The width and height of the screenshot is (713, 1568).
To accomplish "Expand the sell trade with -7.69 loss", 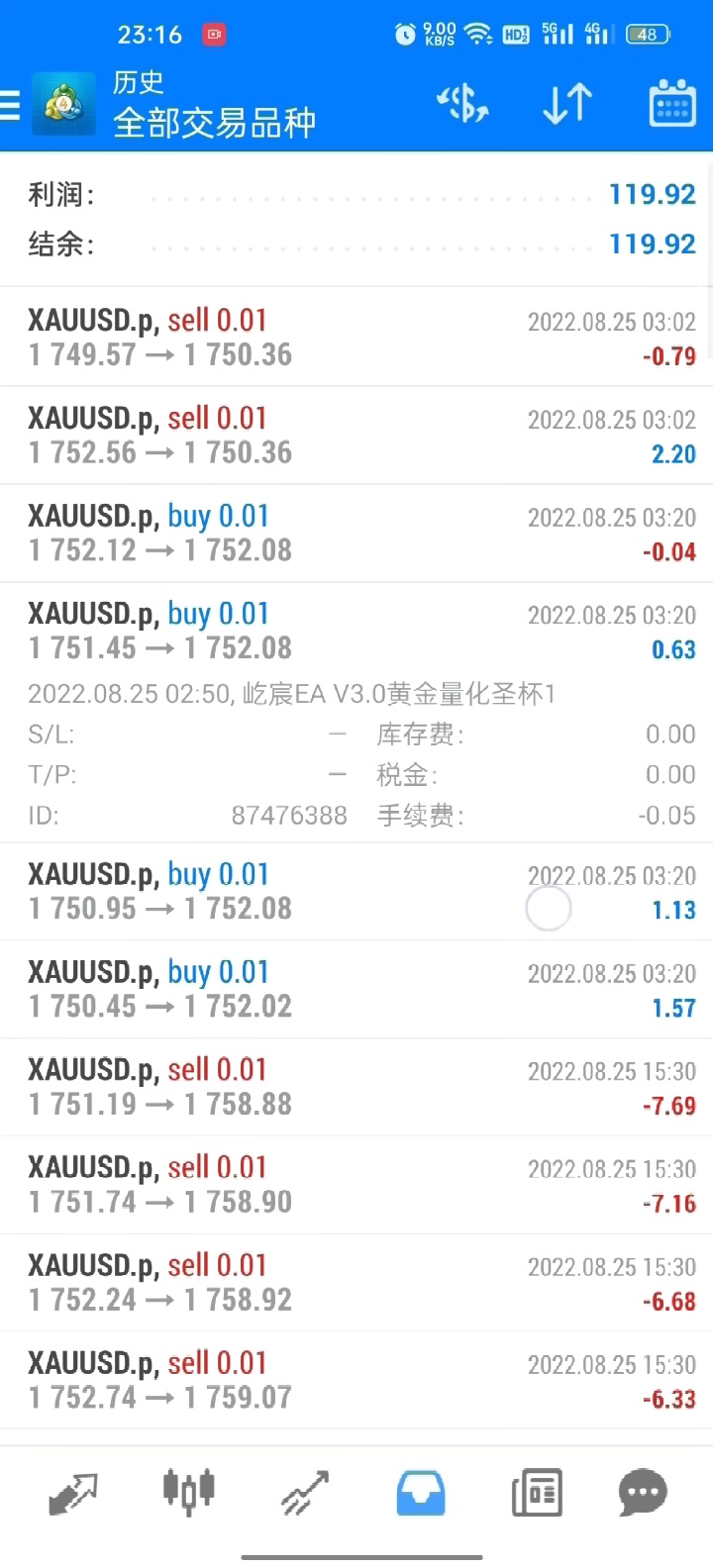I will 356,1088.
